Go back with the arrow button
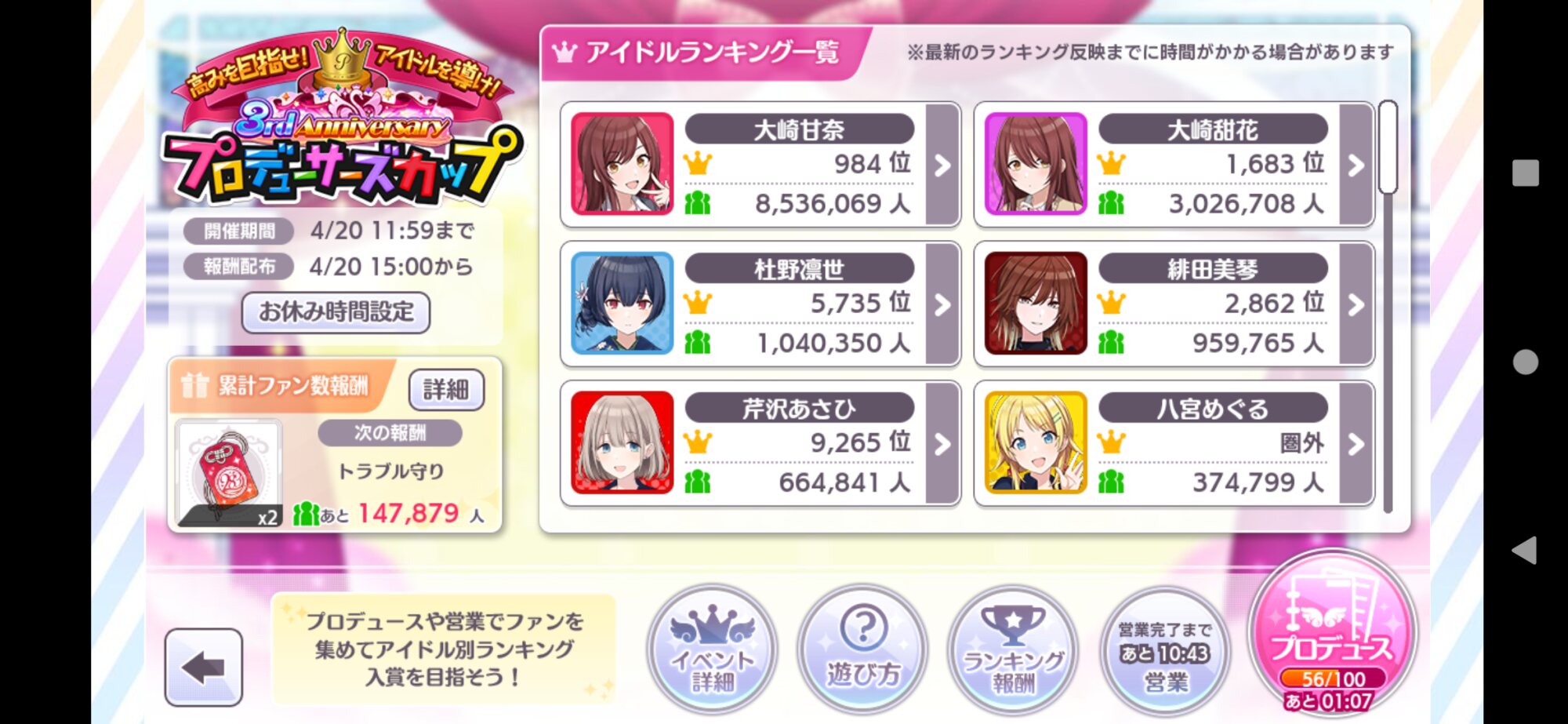The width and height of the screenshot is (1568, 724). point(204,668)
